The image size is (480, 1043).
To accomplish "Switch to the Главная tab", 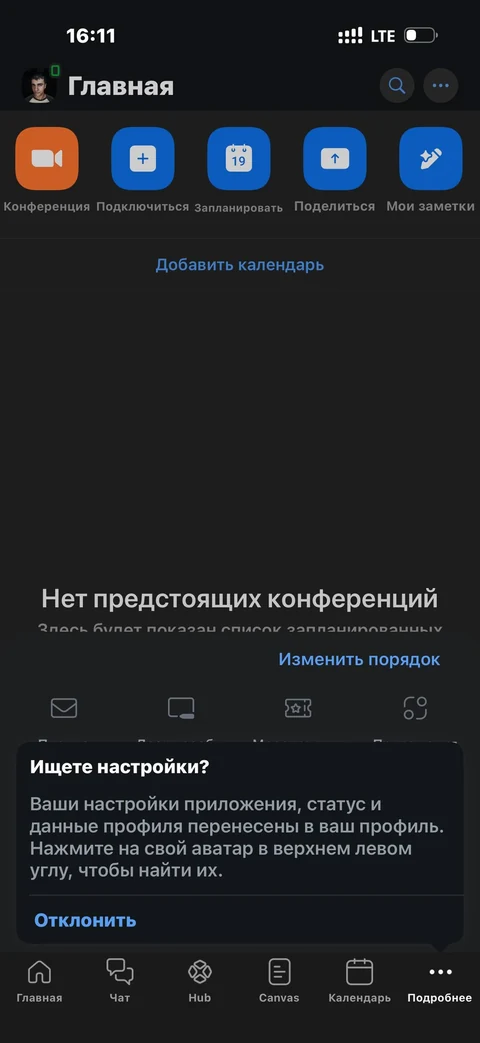I will (x=39, y=980).
